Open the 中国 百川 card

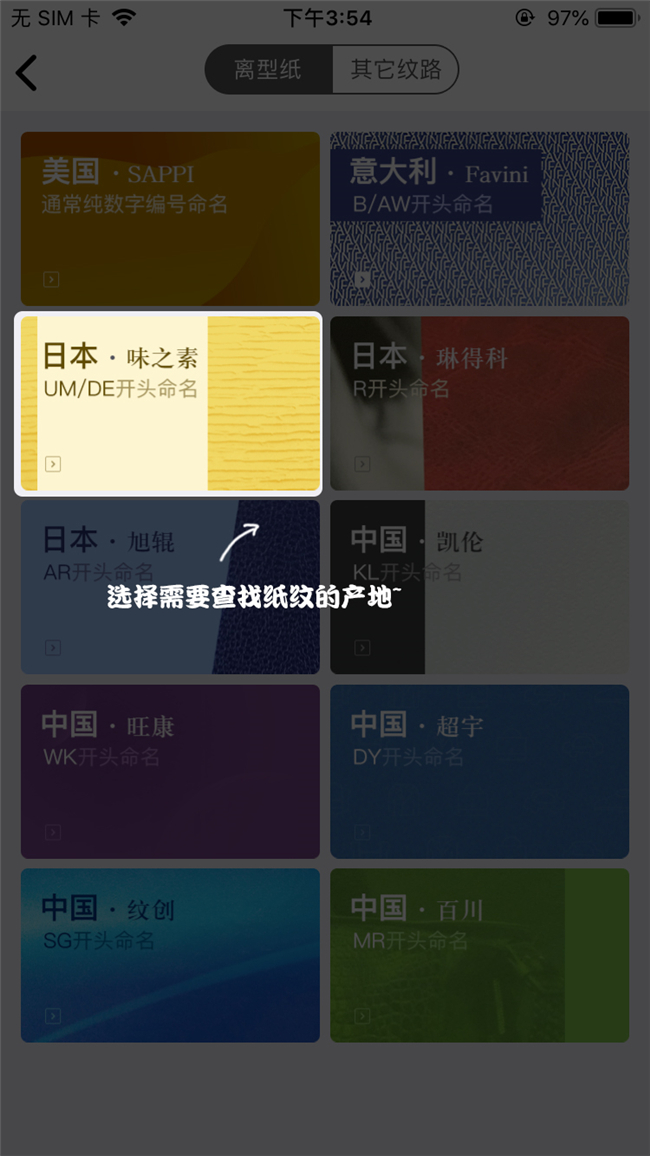coord(479,955)
